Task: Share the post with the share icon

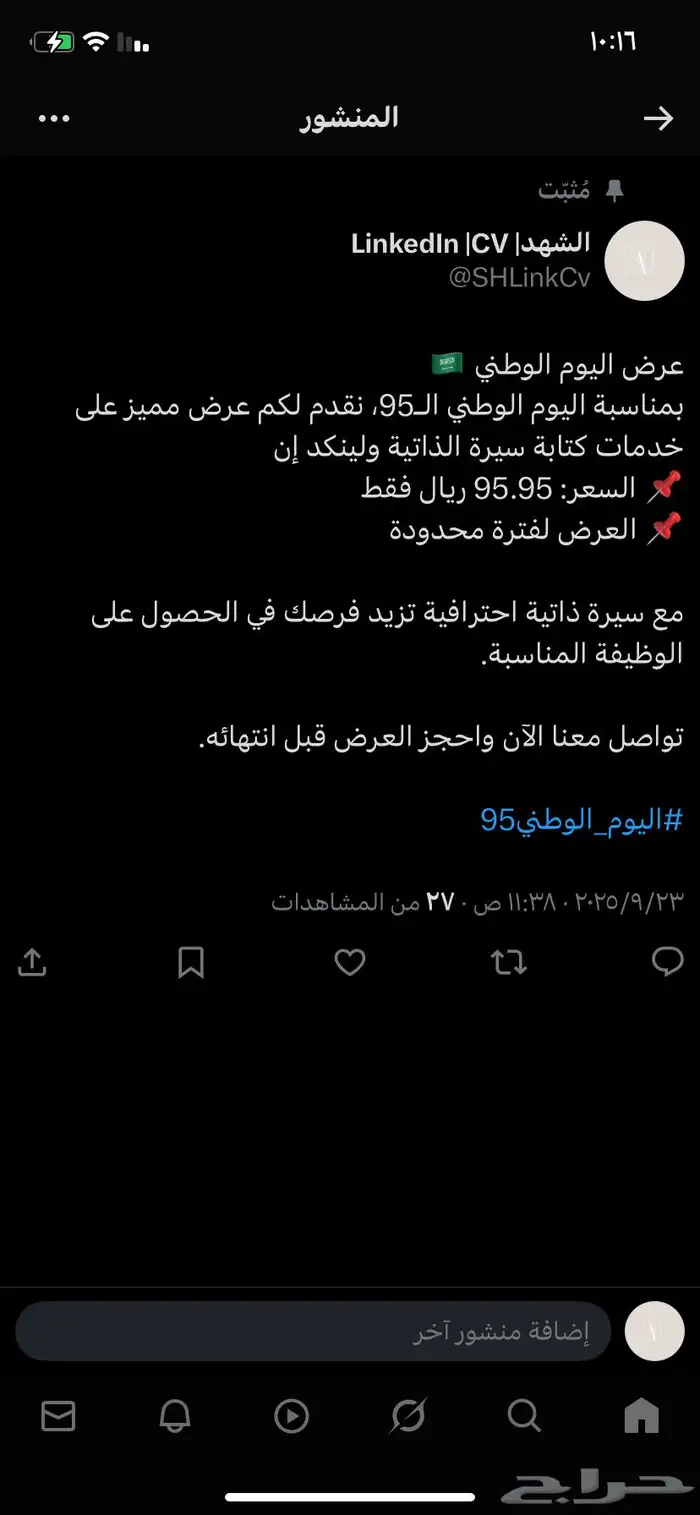Action: pos(32,962)
